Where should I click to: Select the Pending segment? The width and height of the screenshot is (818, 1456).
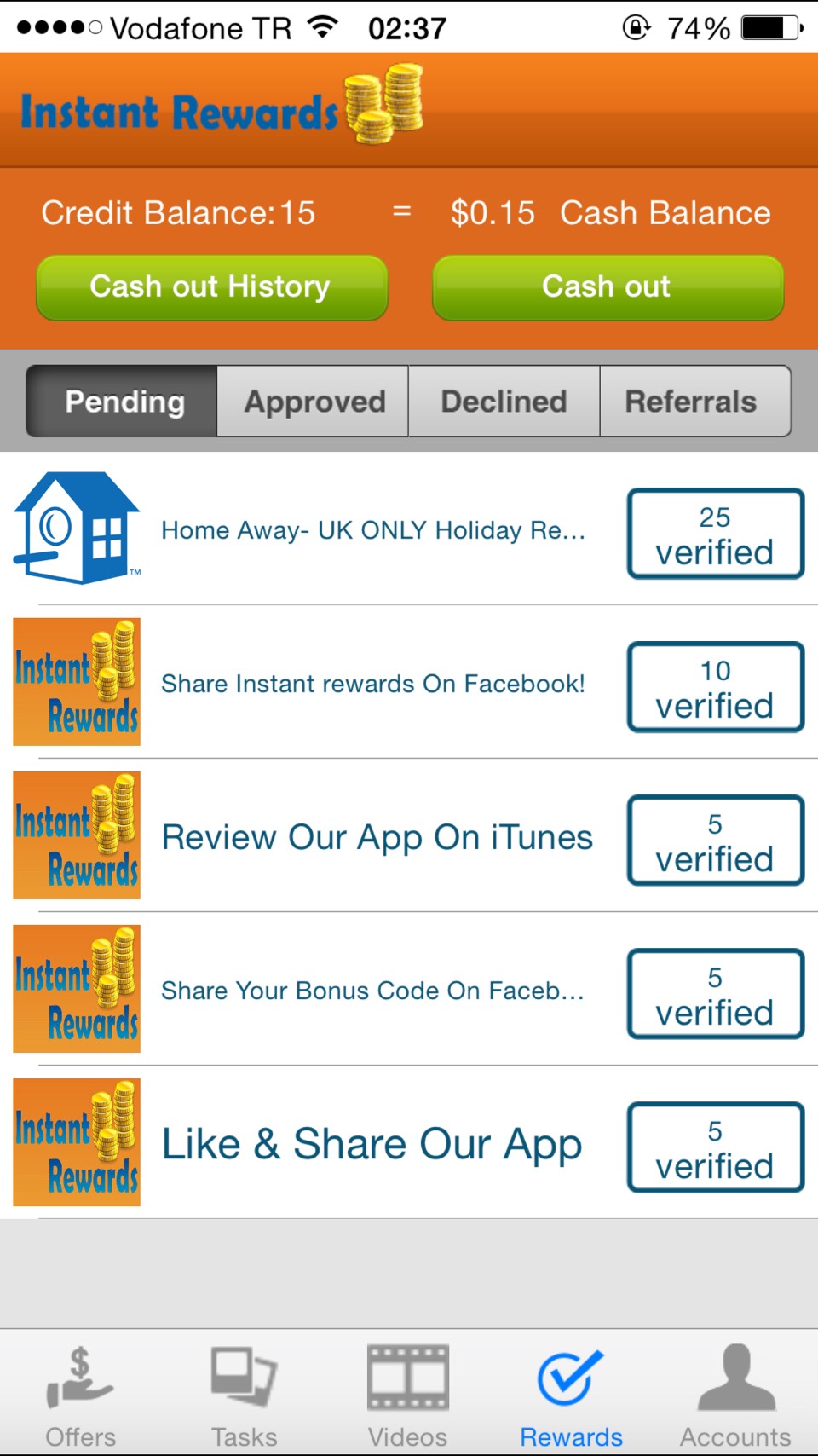pos(122,402)
